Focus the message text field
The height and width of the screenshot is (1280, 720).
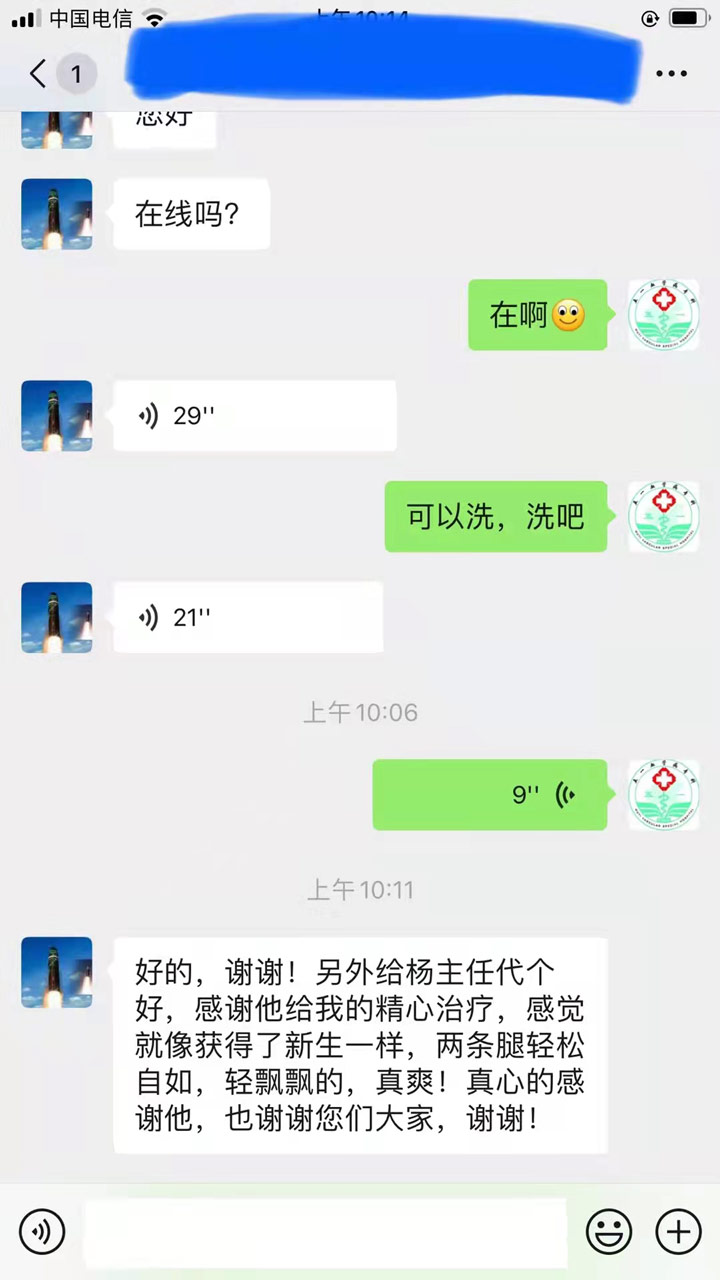pyautogui.click(x=324, y=1230)
